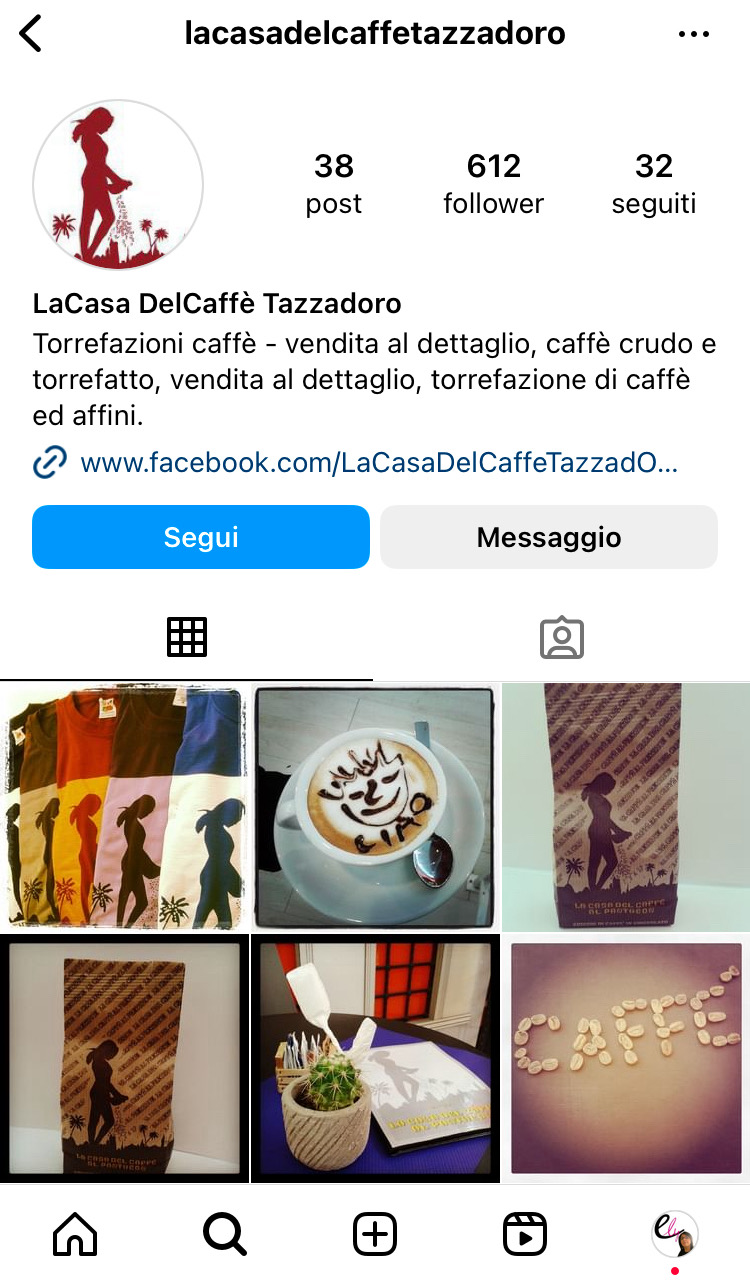View the 612 follower list

[493, 184]
